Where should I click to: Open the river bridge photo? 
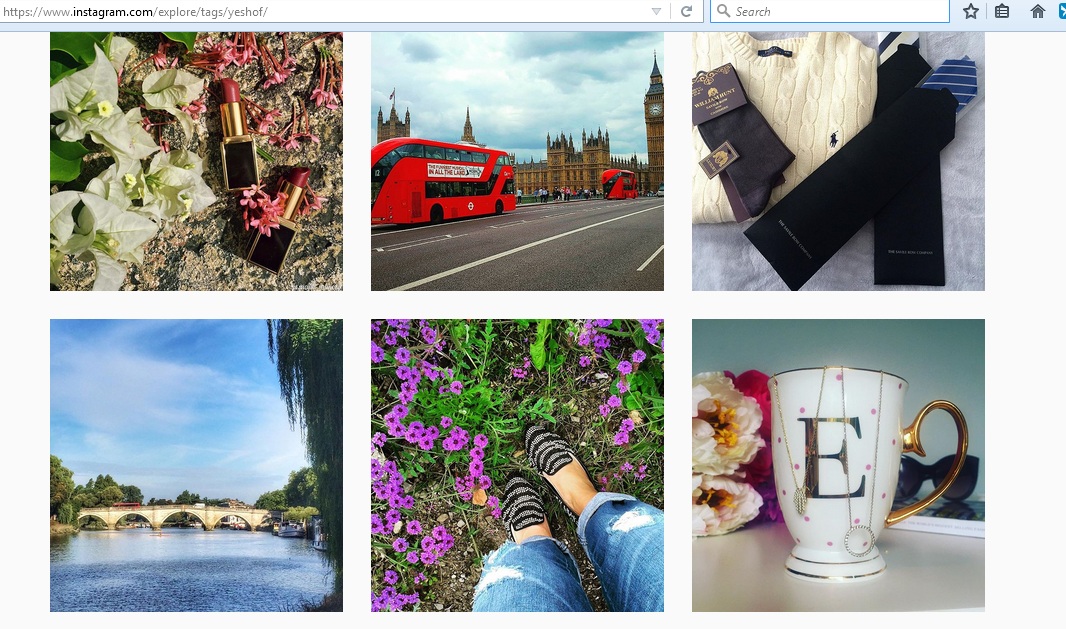tap(196, 465)
